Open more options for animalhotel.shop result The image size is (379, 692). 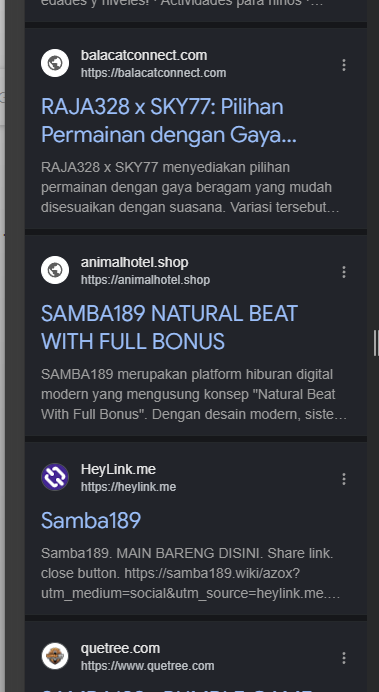click(344, 272)
